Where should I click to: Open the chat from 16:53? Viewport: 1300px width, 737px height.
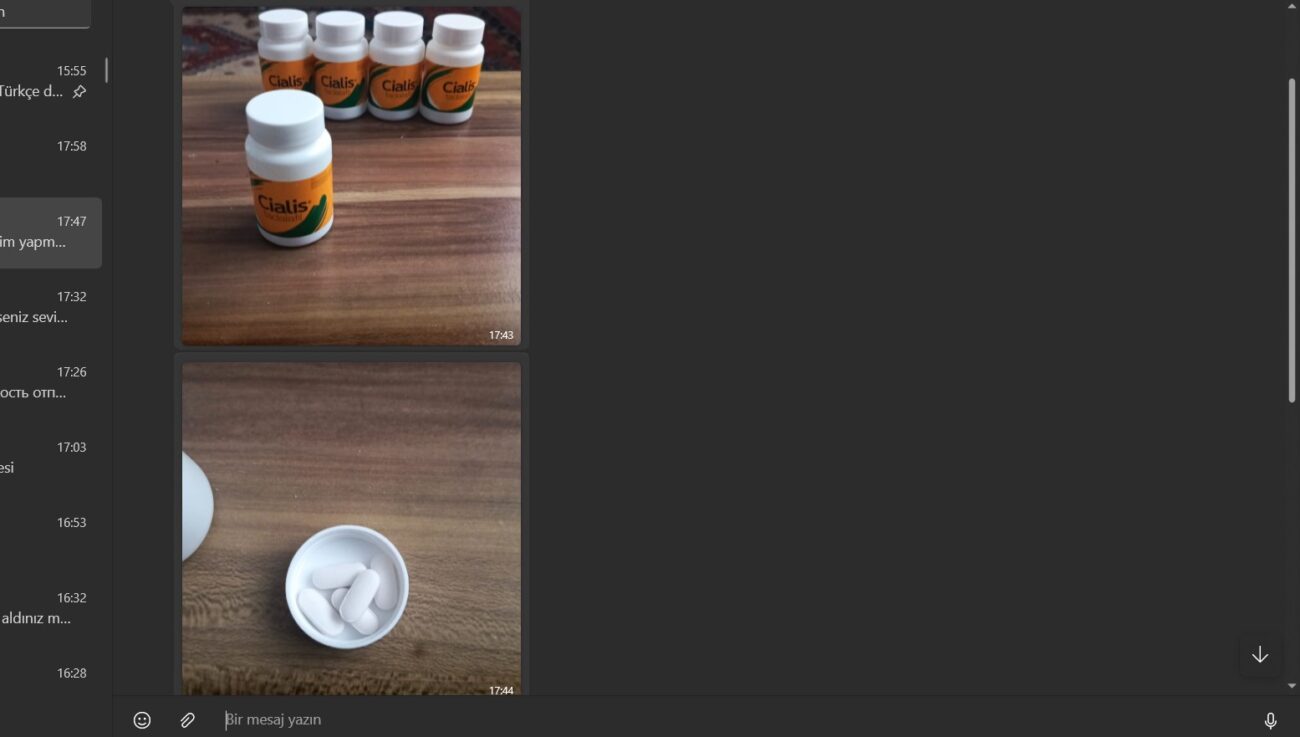[45, 532]
